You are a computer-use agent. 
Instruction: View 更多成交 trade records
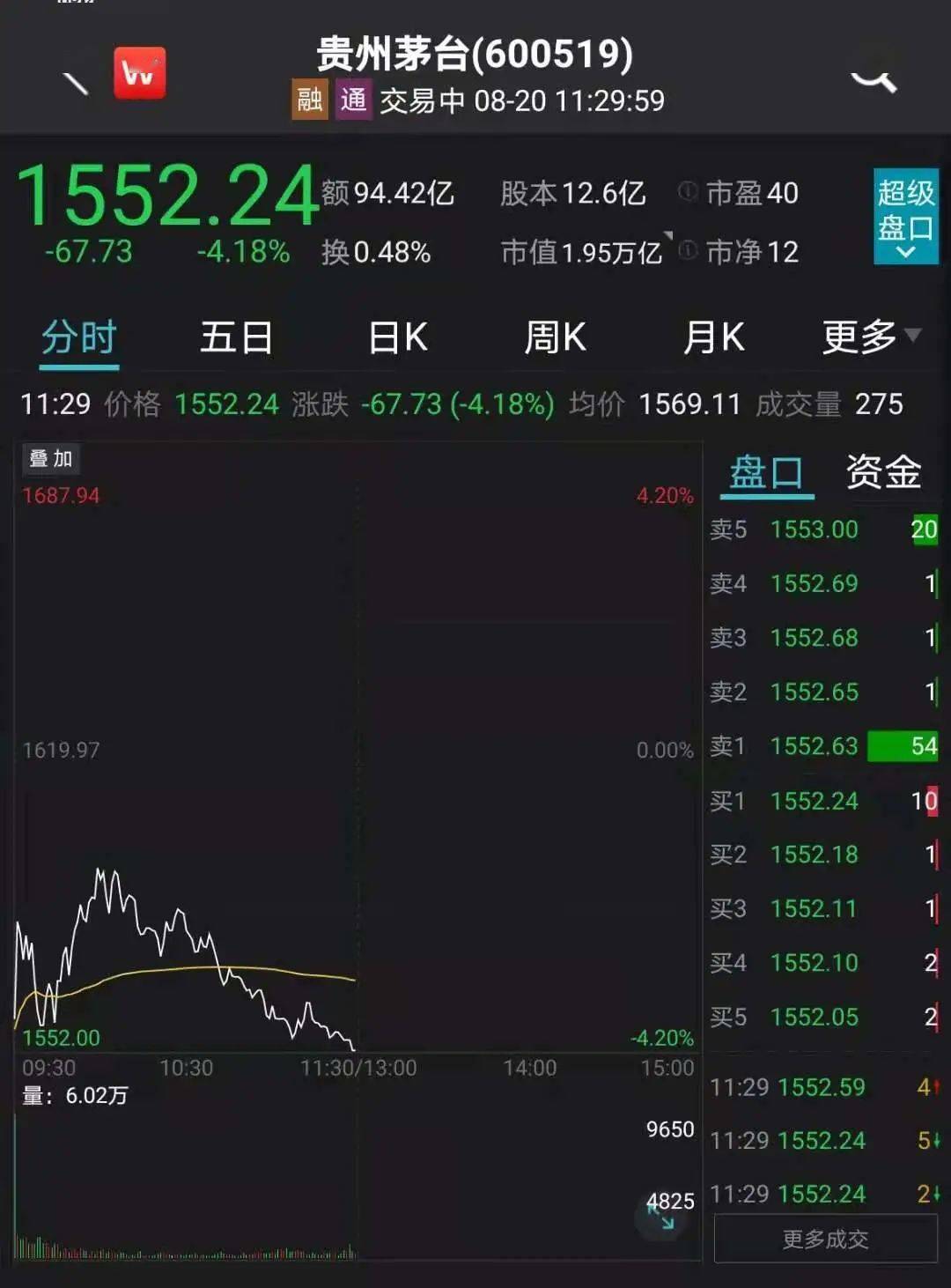[x=825, y=1240]
